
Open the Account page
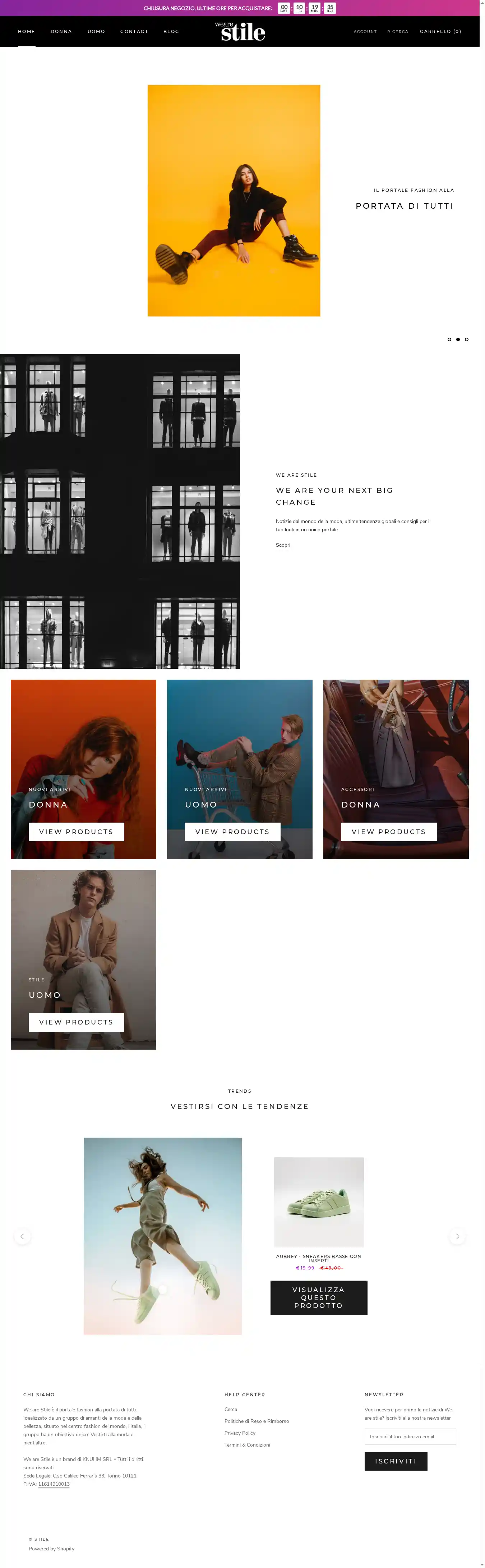click(x=365, y=32)
